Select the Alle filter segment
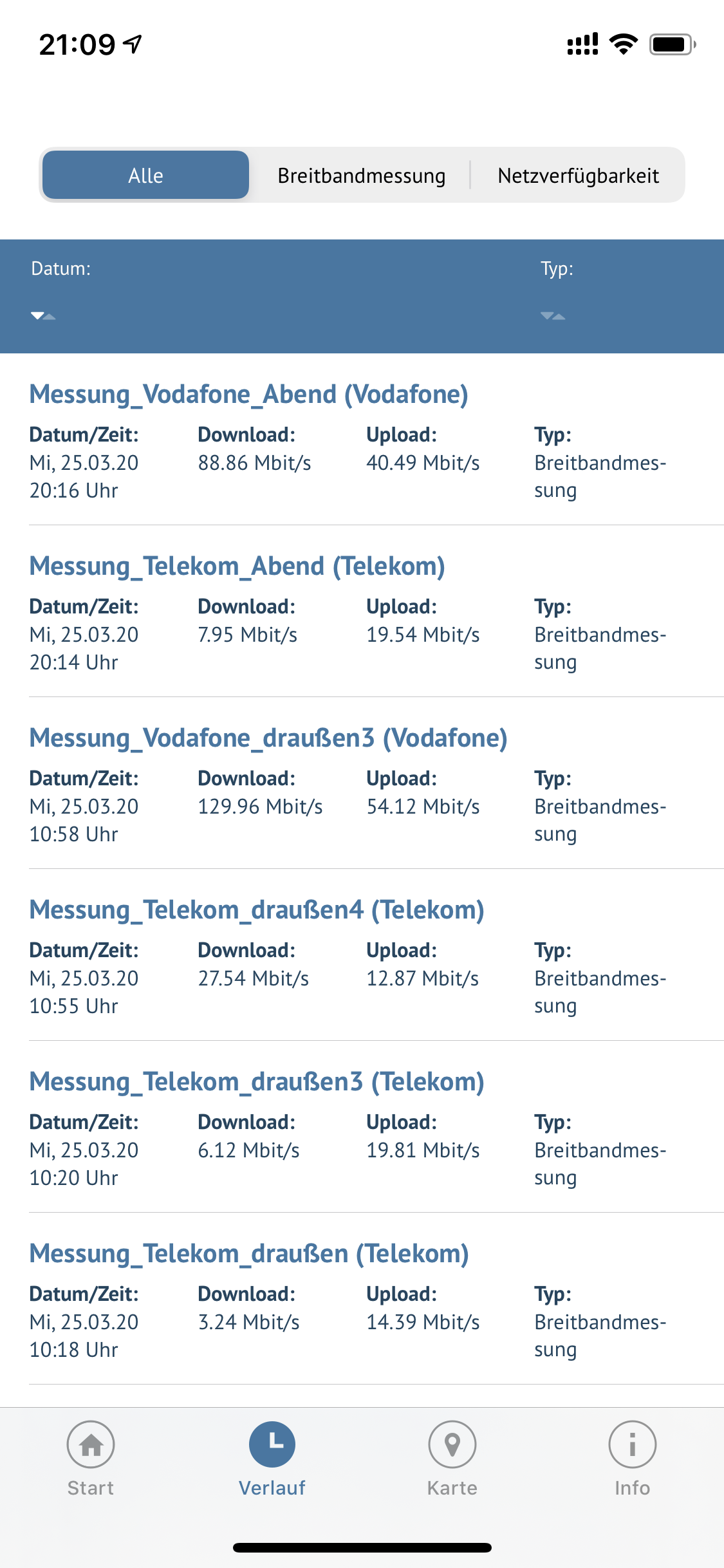 [145, 175]
